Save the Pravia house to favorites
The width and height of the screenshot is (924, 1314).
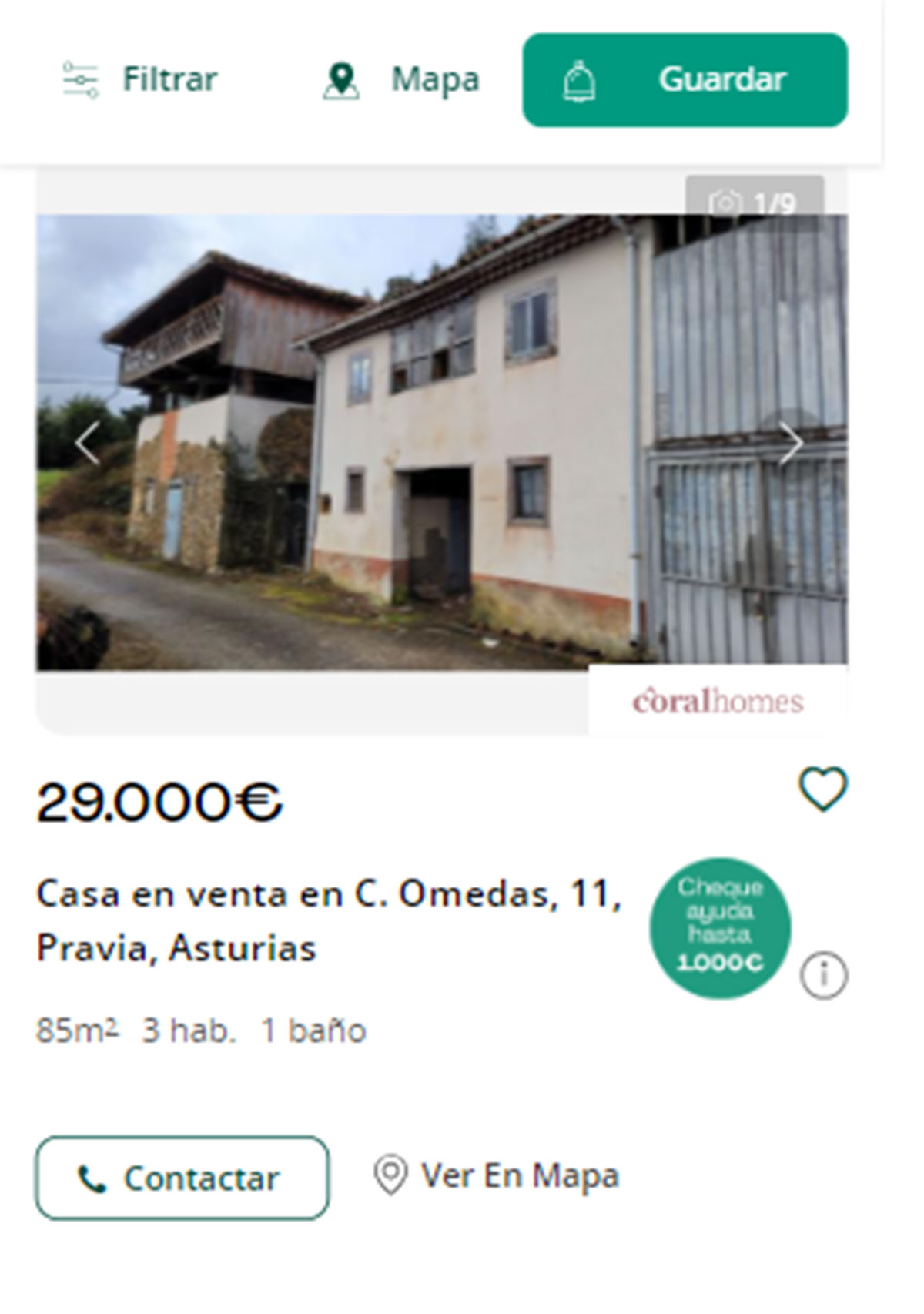[x=822, y=789]
